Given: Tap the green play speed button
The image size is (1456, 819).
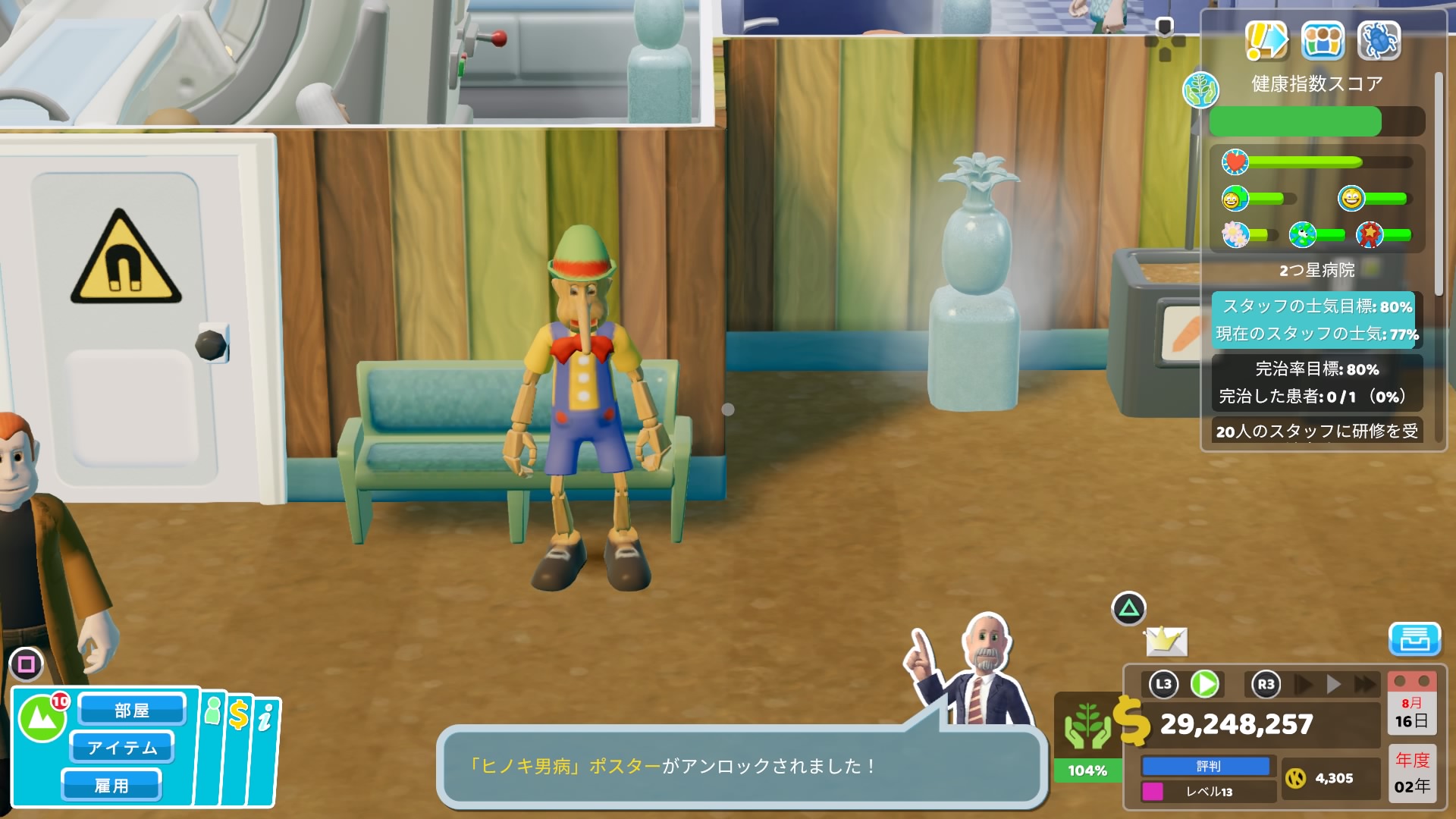Looking at the screenshot, I should (x=1204, y=684).
